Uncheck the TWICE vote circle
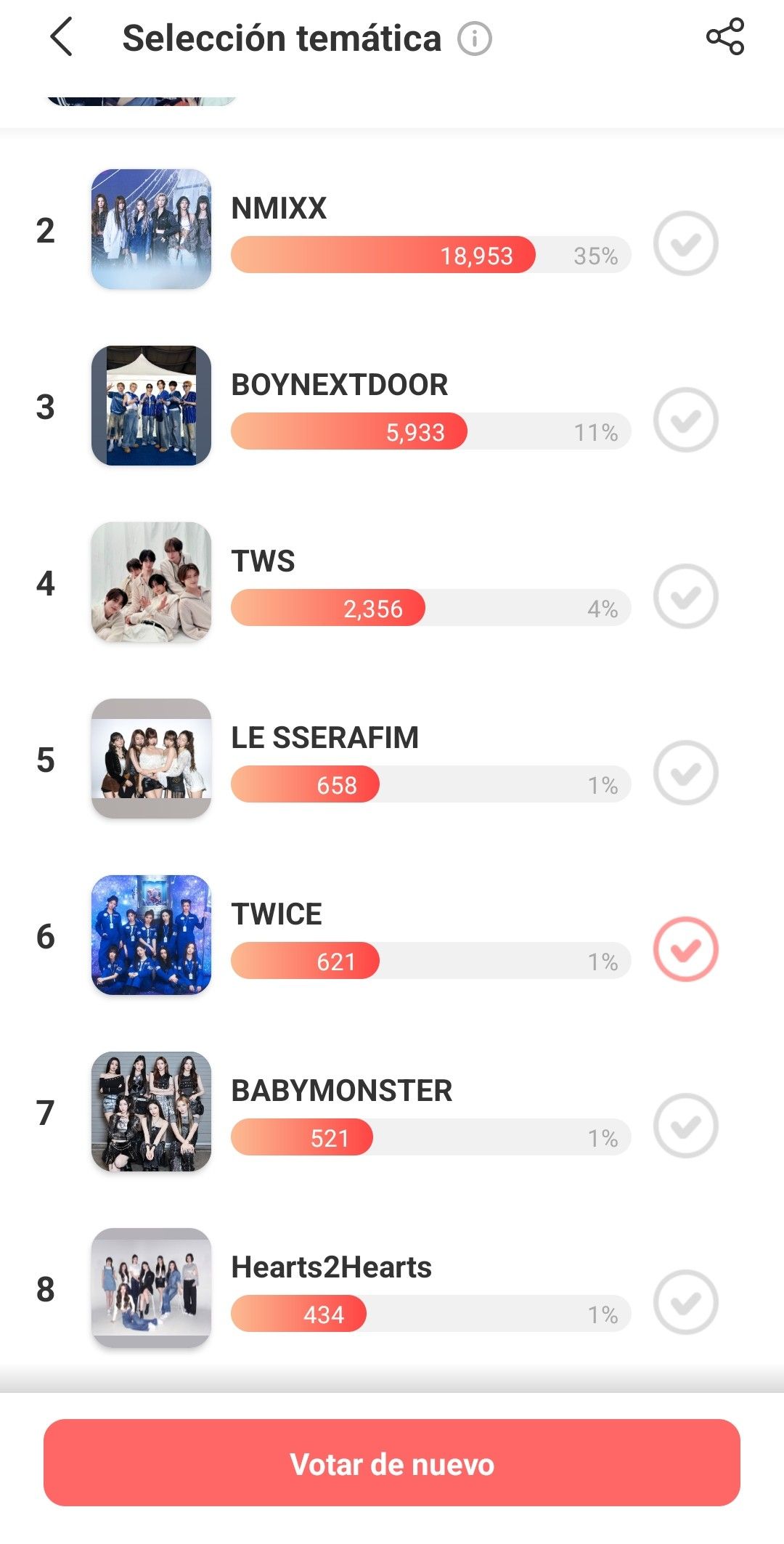 click(685, 949)
